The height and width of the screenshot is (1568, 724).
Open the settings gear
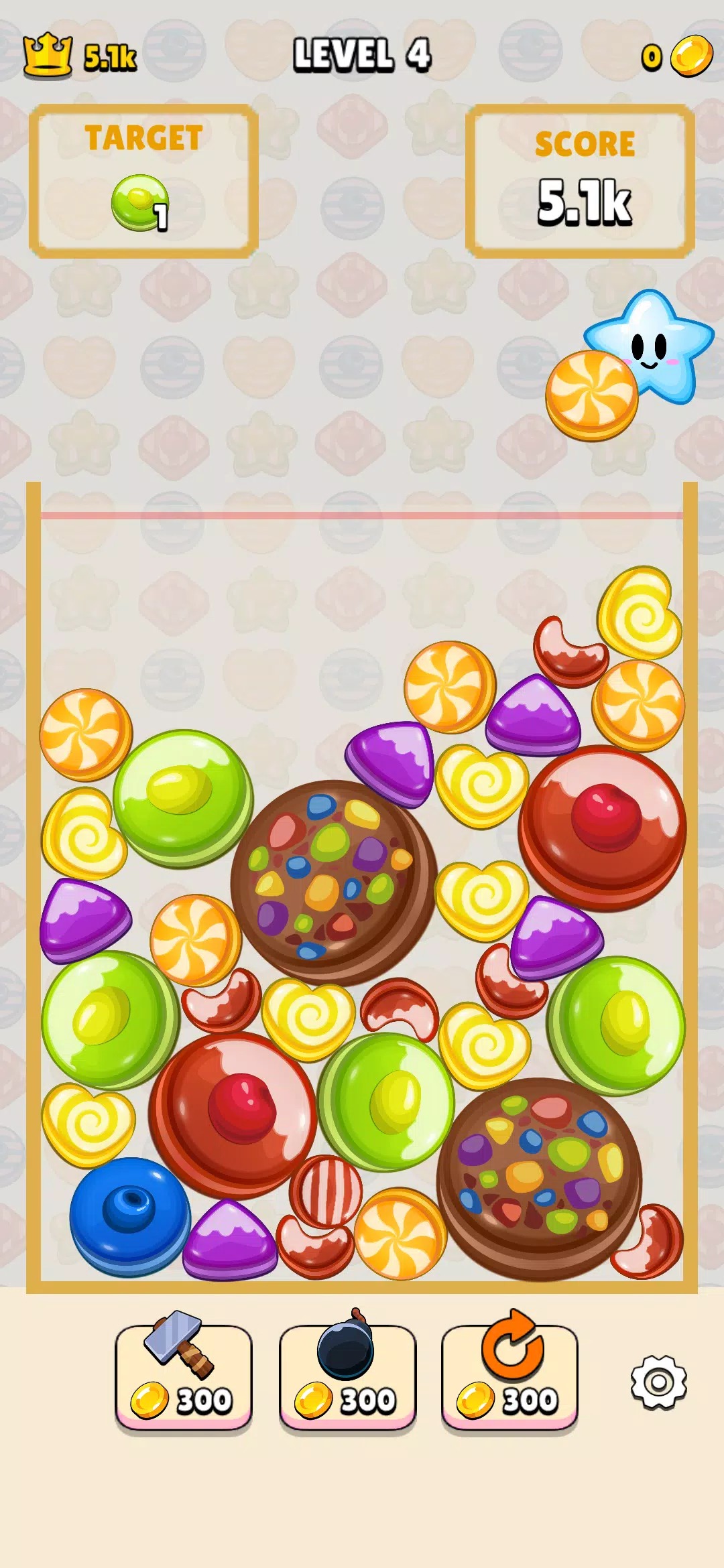click(658, 1382)
